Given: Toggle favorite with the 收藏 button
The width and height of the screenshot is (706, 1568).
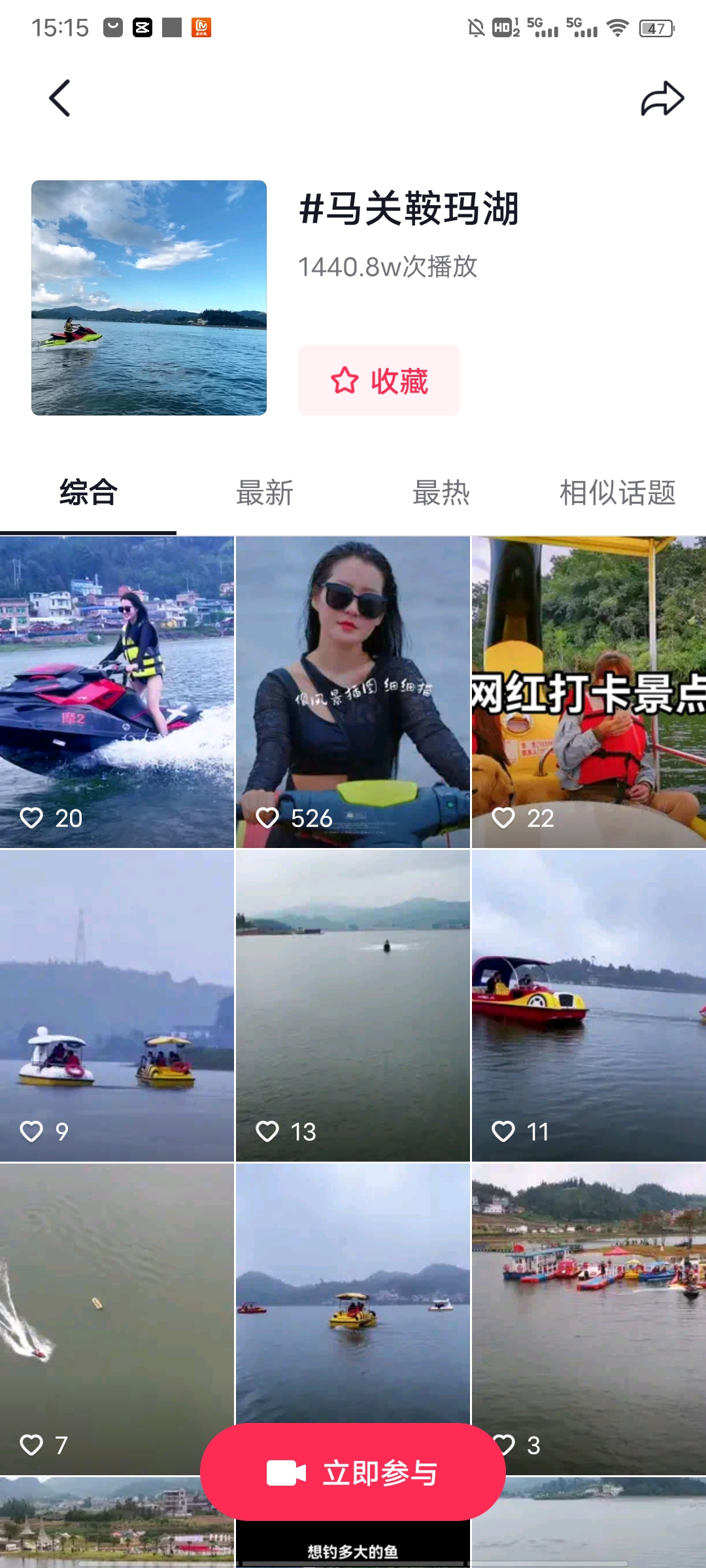Looking at the screenshot, I should tap(378, 381).
